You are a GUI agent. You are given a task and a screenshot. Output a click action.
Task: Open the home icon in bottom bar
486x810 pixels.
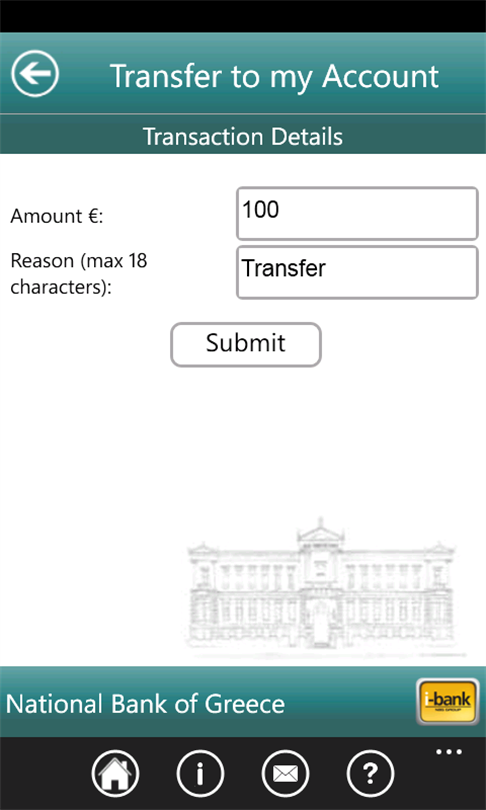click(115, 773)
